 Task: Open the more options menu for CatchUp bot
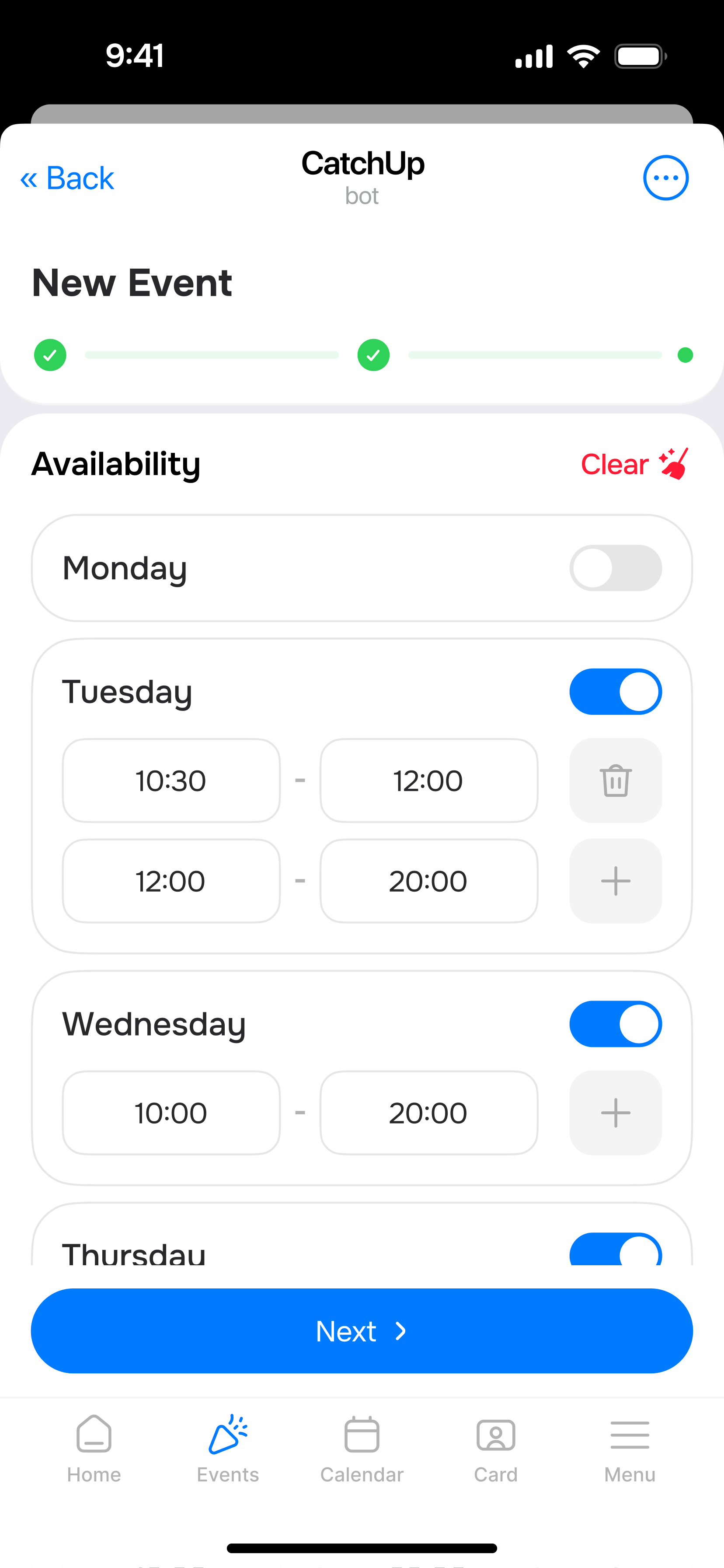pos(665,177)
